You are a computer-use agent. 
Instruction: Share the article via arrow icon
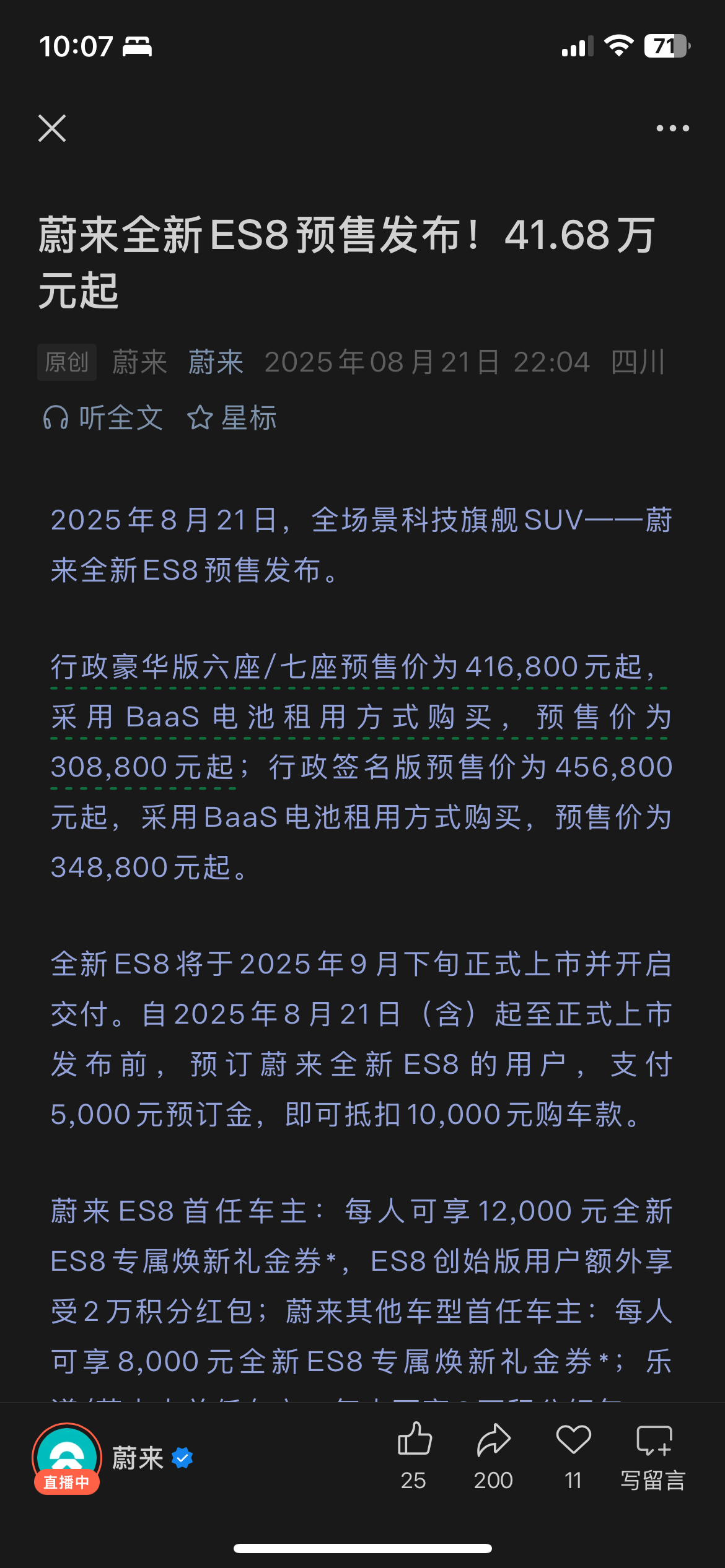point(493,1456)
